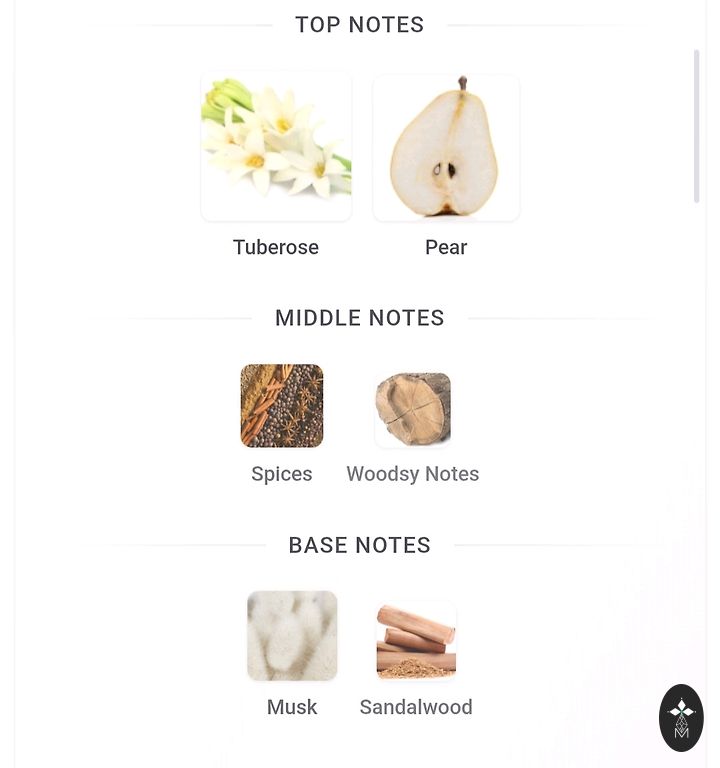
Task: Open the floating assistant button
Action: coord(681,717)
